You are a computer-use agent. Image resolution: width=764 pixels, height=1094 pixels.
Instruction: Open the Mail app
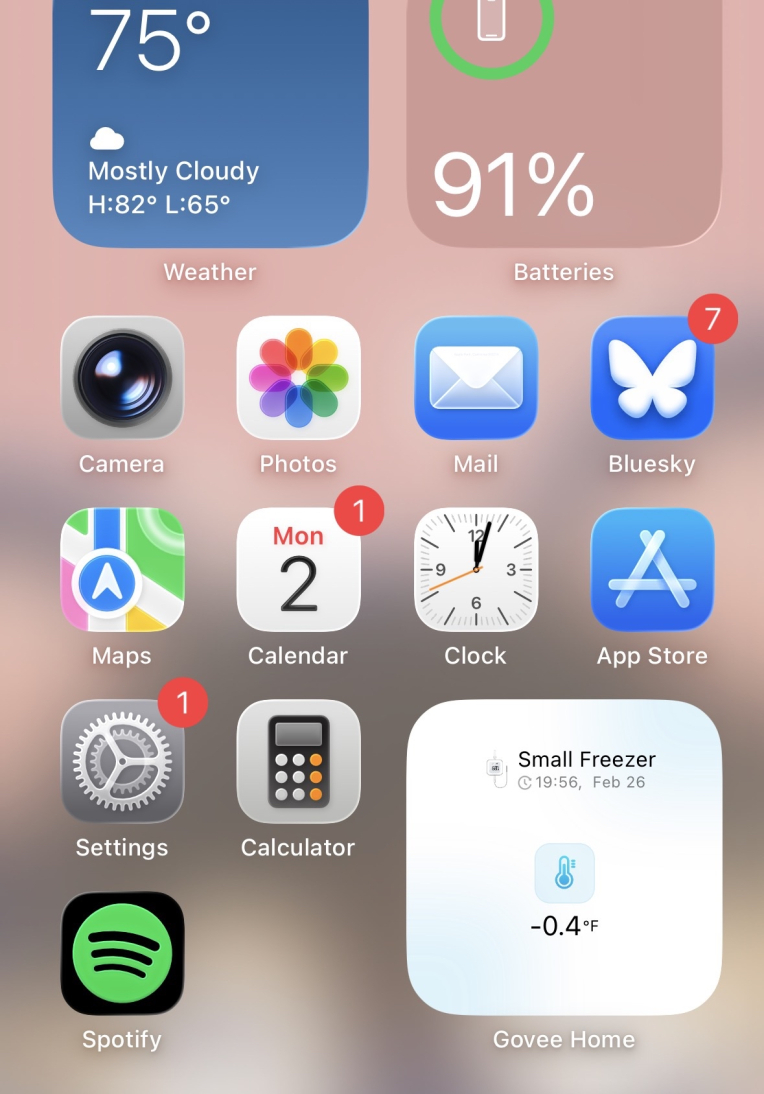[x=476, y=378]
